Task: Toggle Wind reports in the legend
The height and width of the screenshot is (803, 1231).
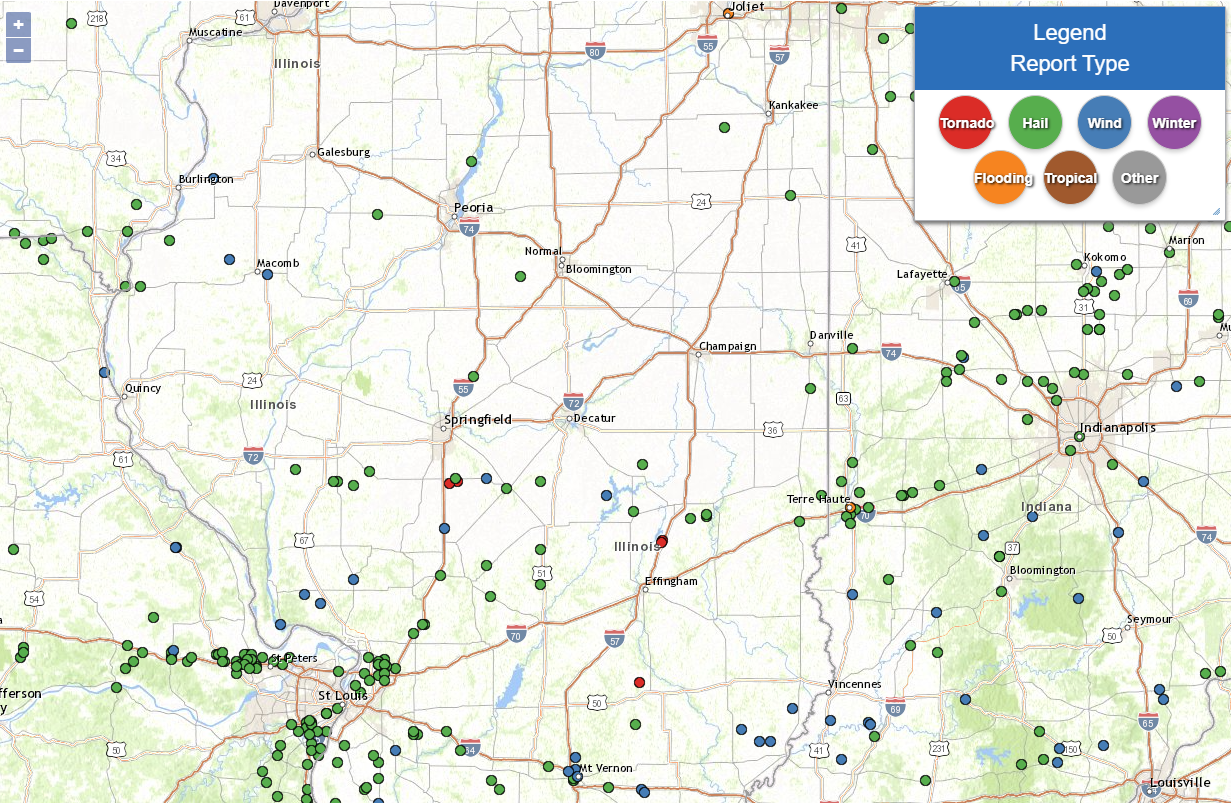Action: tap(1104, 123)
